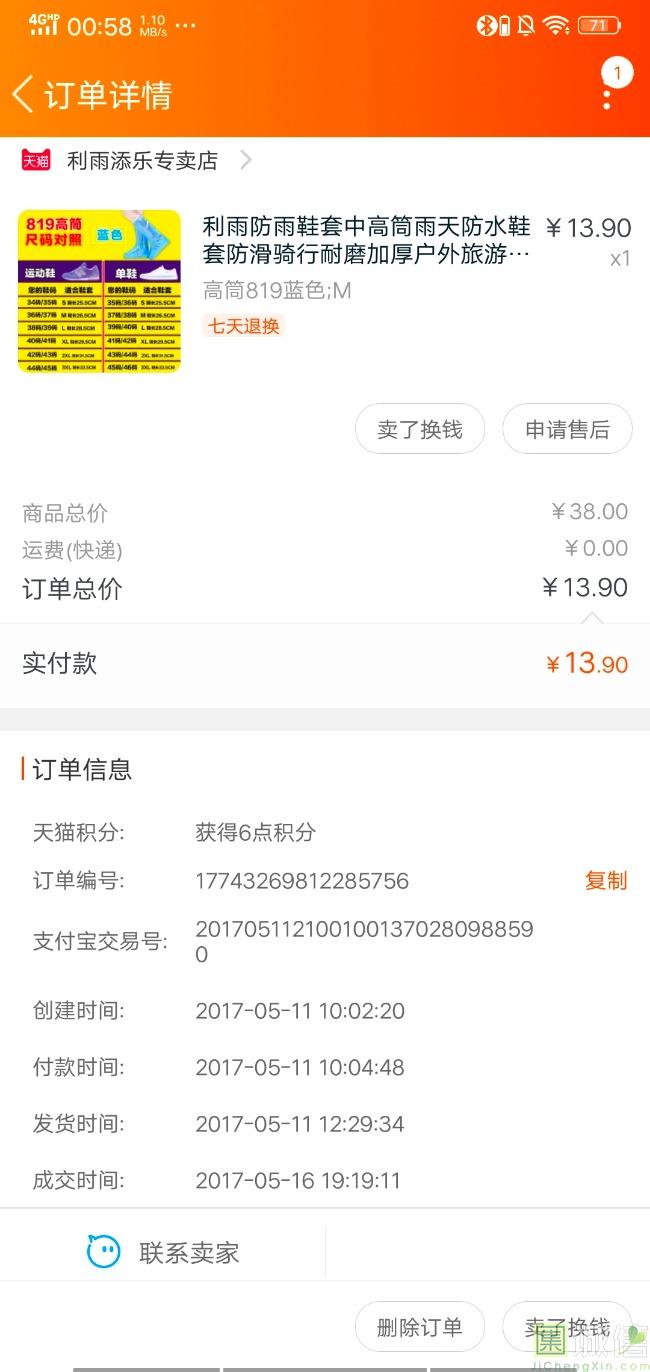Delete this order with 删除订单
The width and height of the screenshot is (650, 1372).
420,1327
